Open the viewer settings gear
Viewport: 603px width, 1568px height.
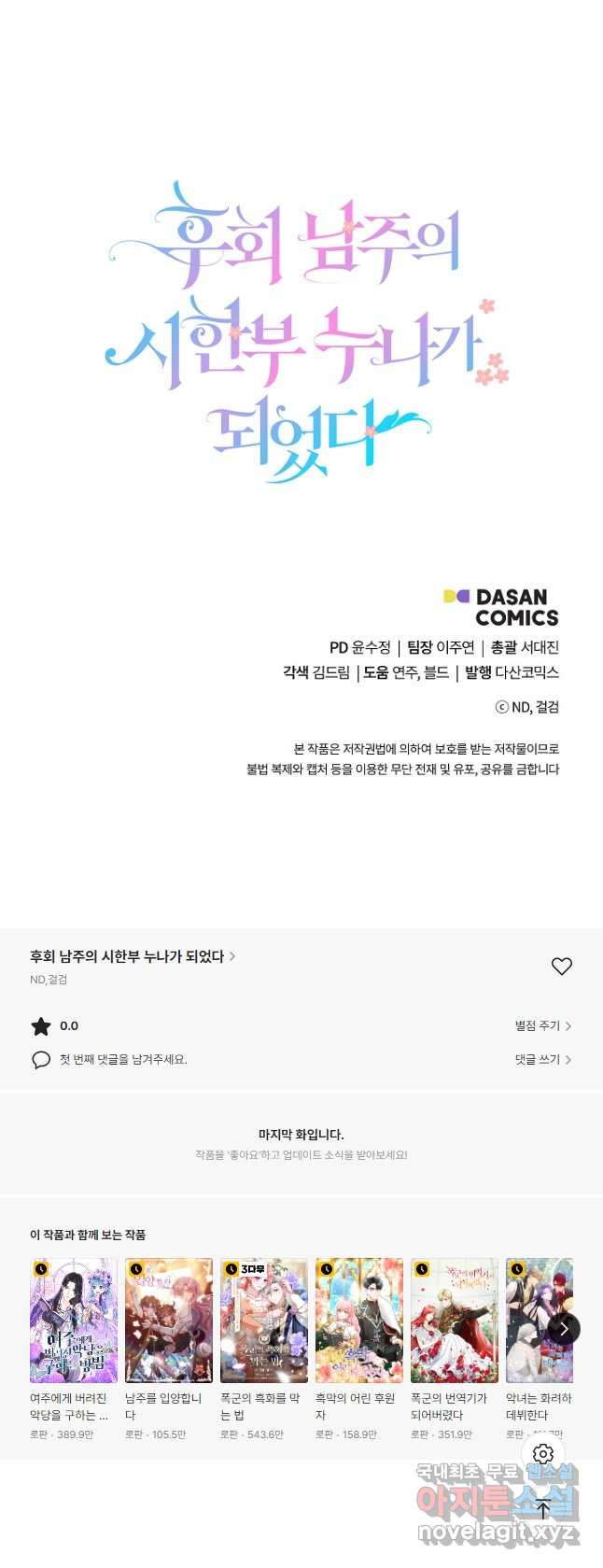tap(543, 1453)
